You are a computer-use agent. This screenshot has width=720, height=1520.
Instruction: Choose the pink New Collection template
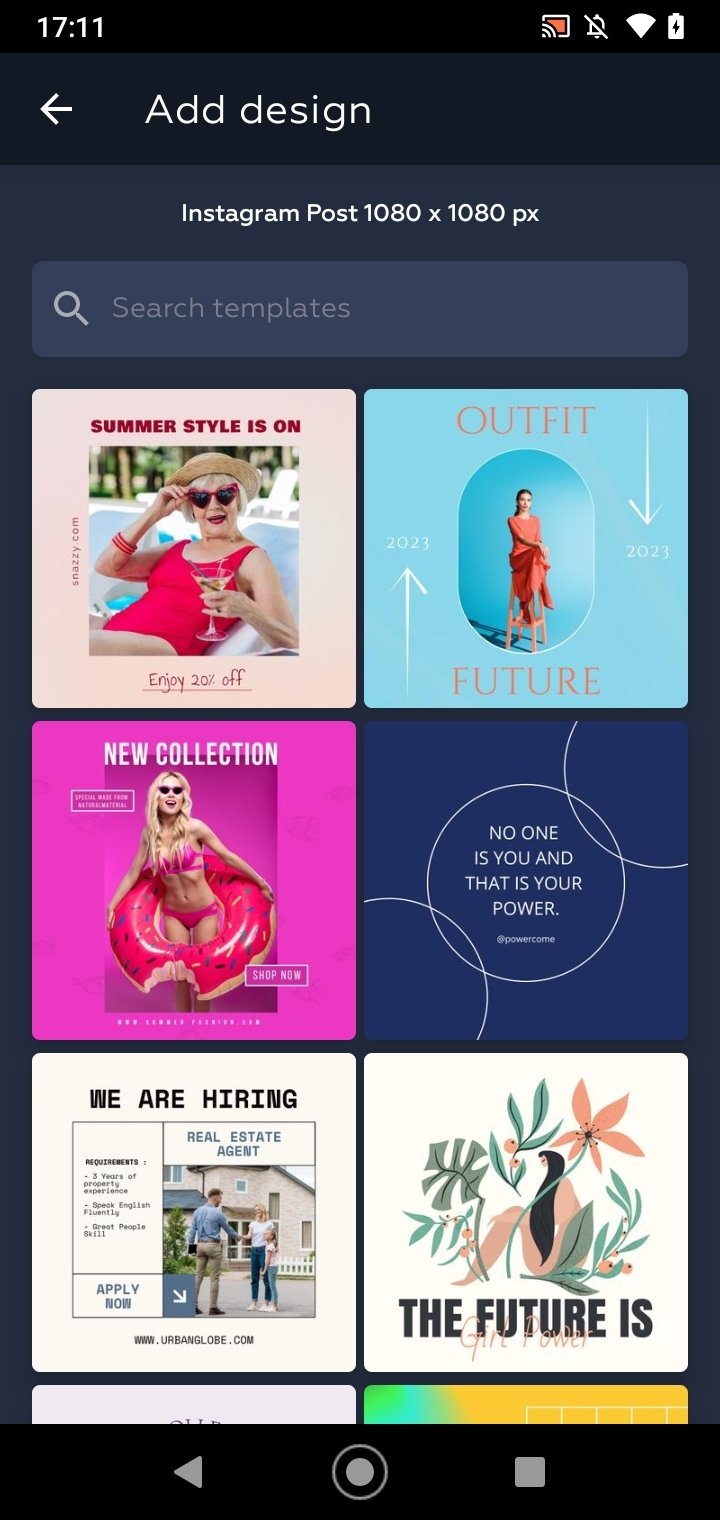click(x=194, y=880)
